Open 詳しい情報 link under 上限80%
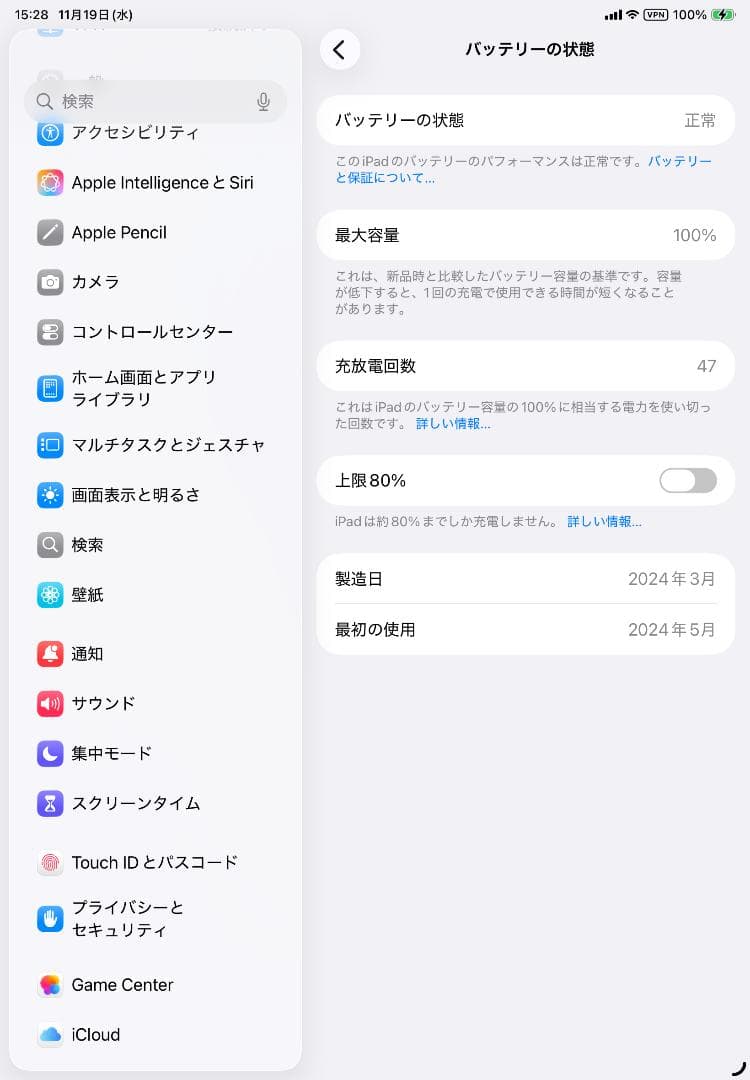This screenshot has width=750, height=1080. tap(603, 521)
